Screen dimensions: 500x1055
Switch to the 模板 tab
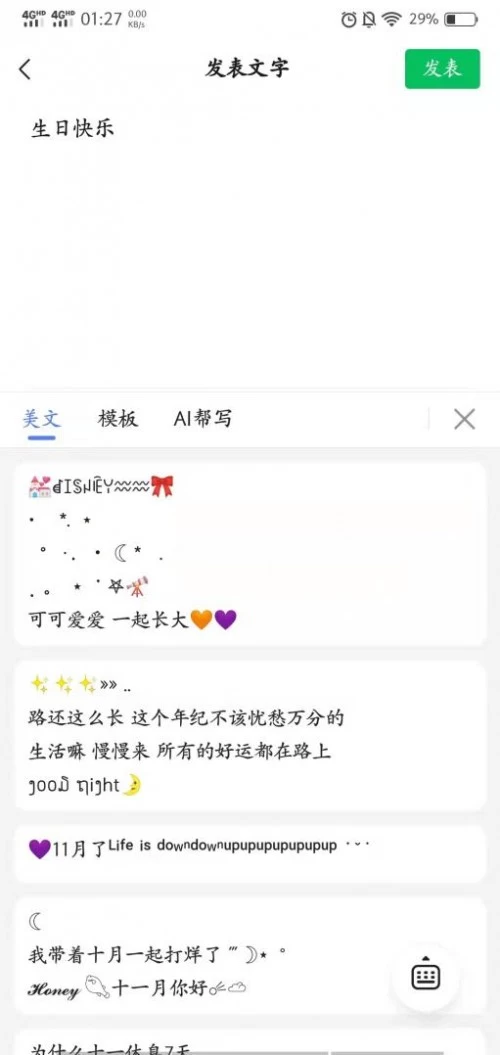(118, 419)
